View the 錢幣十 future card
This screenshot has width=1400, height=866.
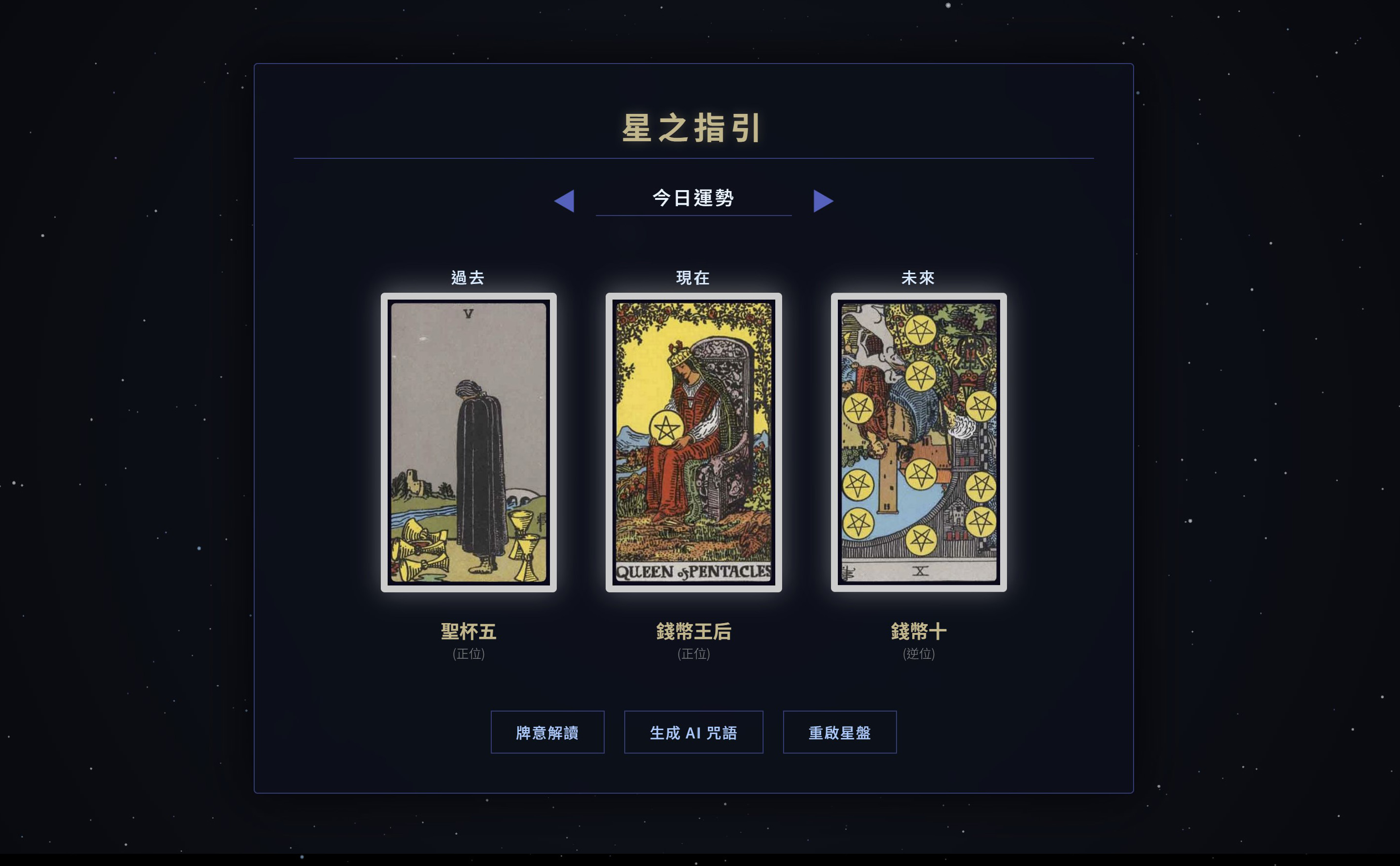point(918,442)
